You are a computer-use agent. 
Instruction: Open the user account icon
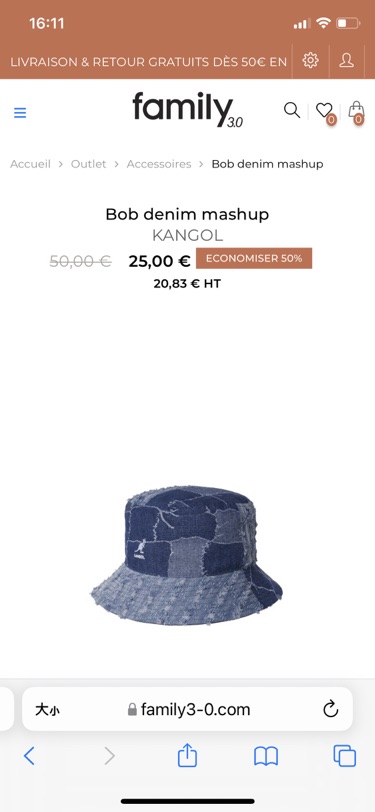(347, 61)
